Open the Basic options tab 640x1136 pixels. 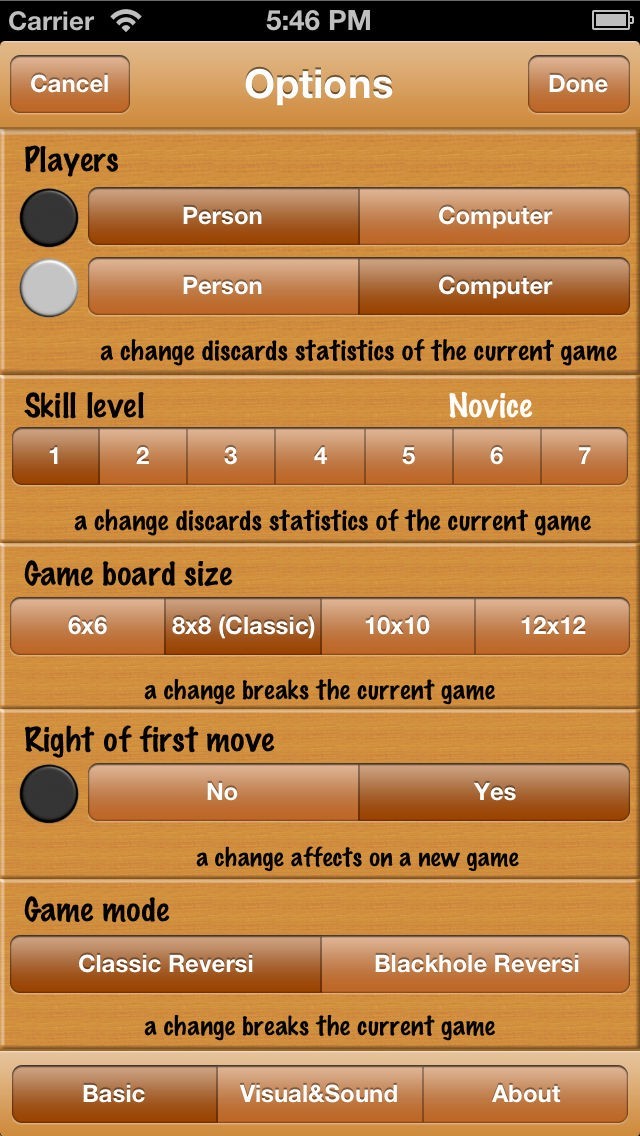[114, 1094]
